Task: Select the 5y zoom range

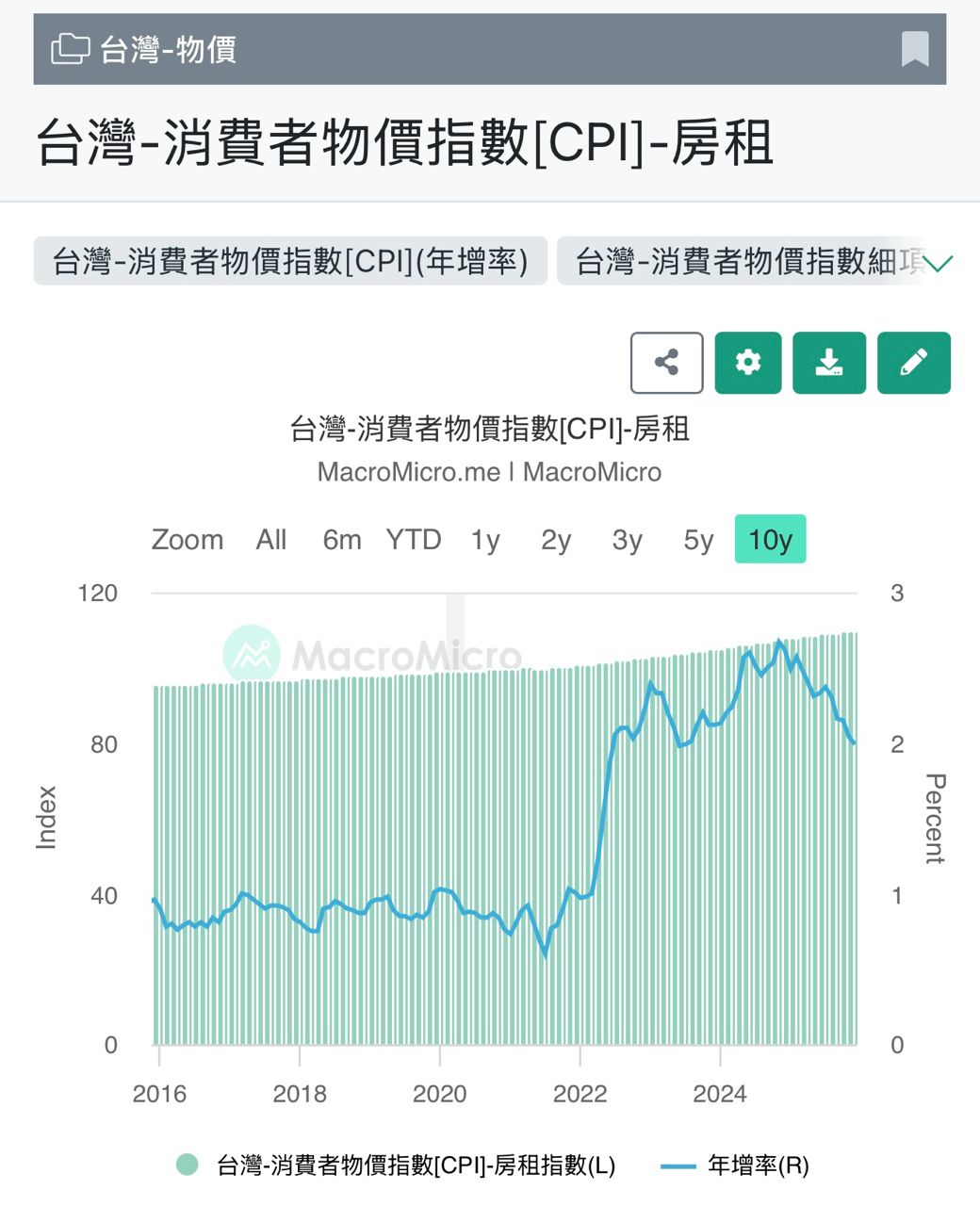Action: coord(698,540)
